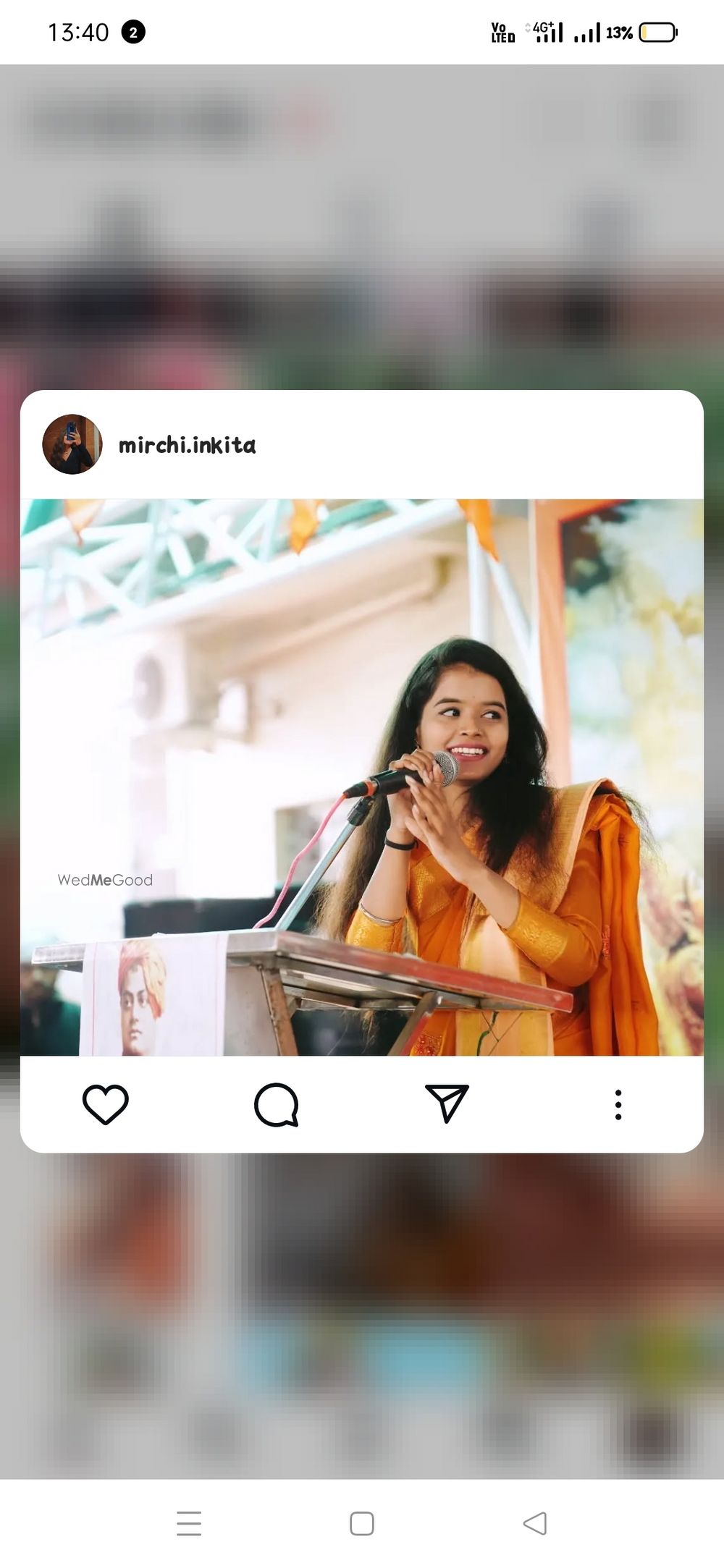View the previewed post photo in full

coord(362,777)
